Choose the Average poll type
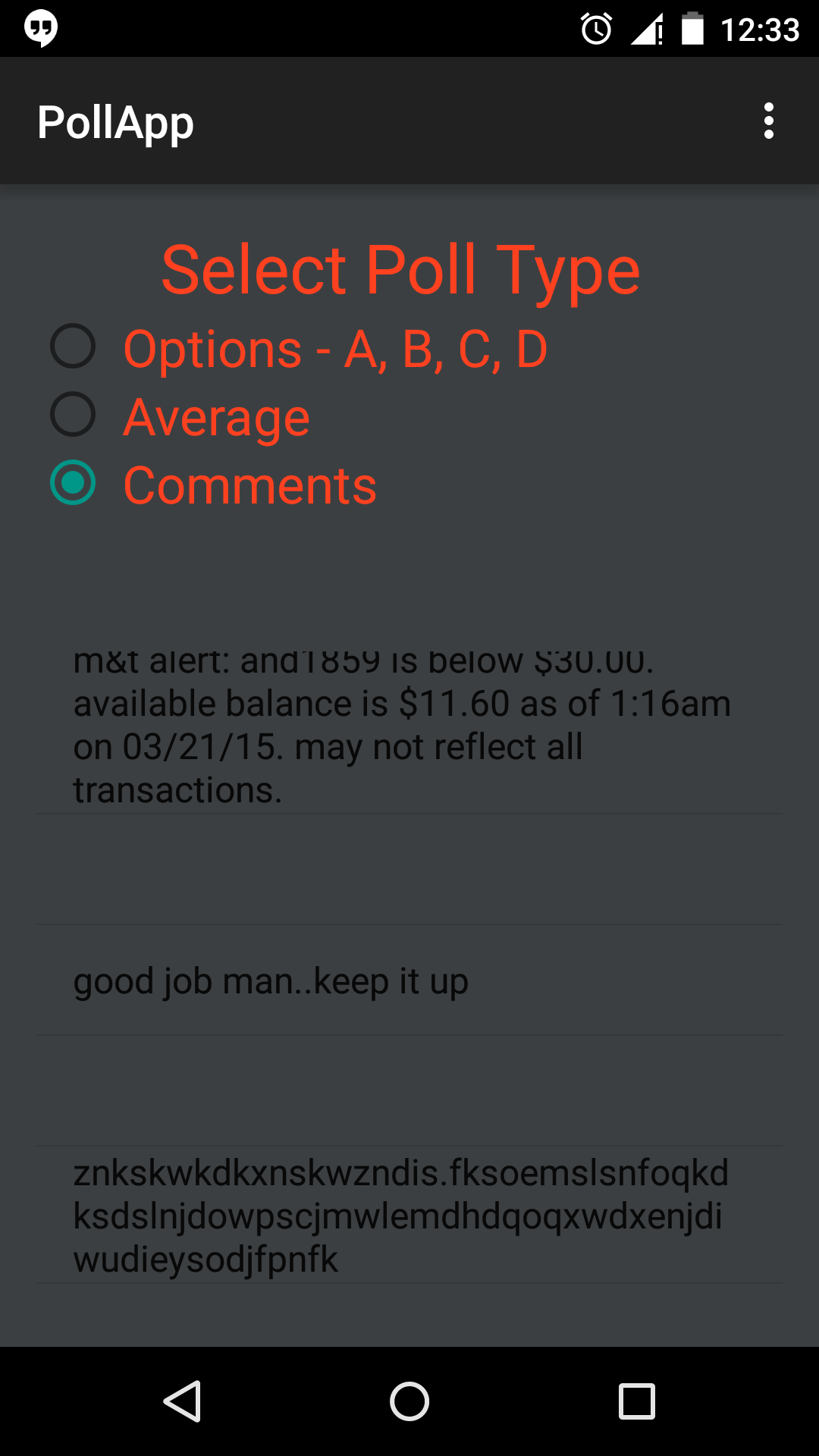The width and height of the screenshot is (819, 1456). point(73,415)
